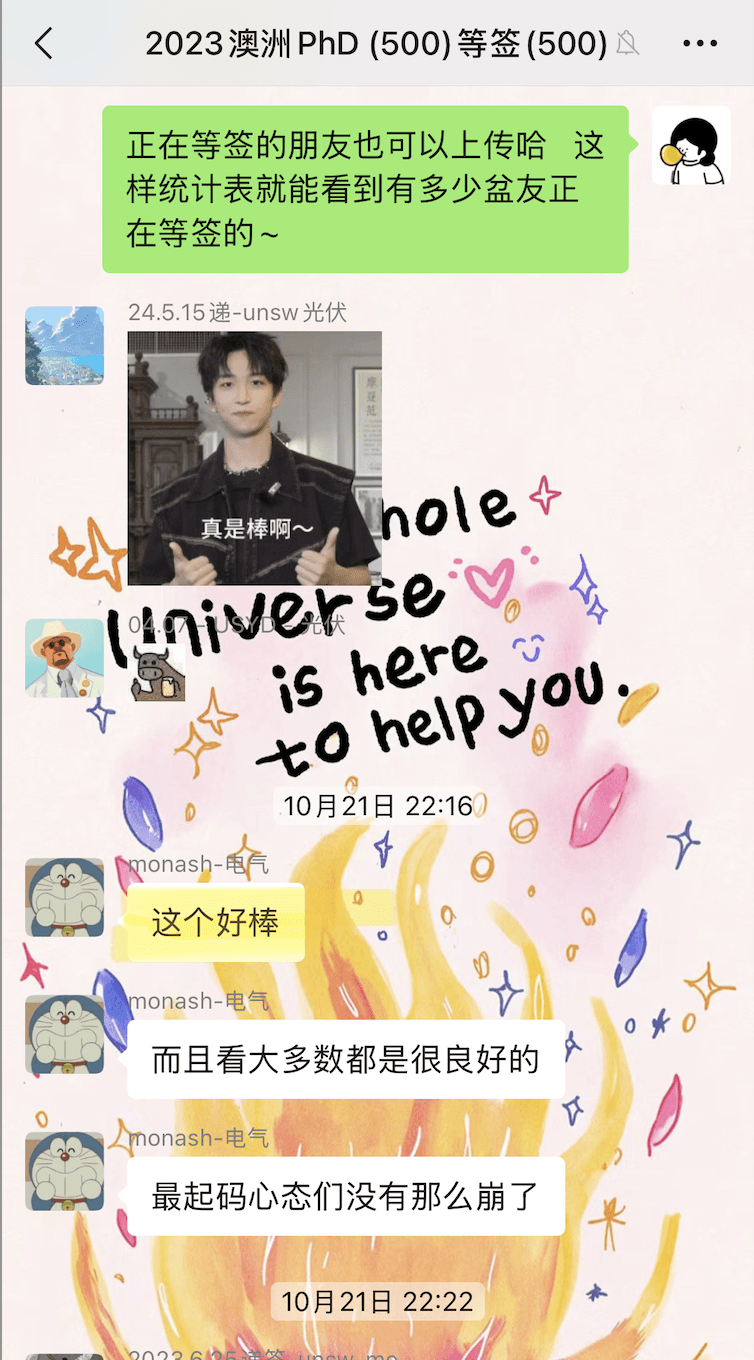Open the avatar of the man in white hat
The width and height of the screenshot is (754, 1360).
pyautogui.click(x=64, y=658)
